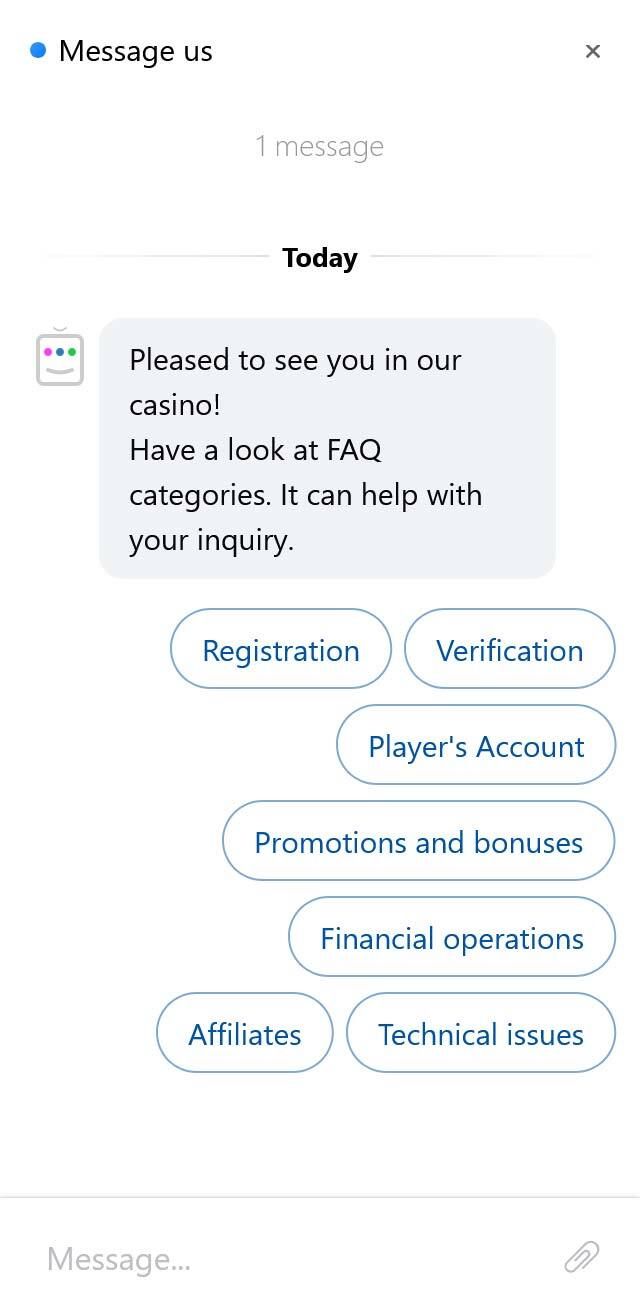Open Technical issues help topic
The height and width of the screenshot is (1316, 640).
pyautogui.click(x=480, y=1034)
